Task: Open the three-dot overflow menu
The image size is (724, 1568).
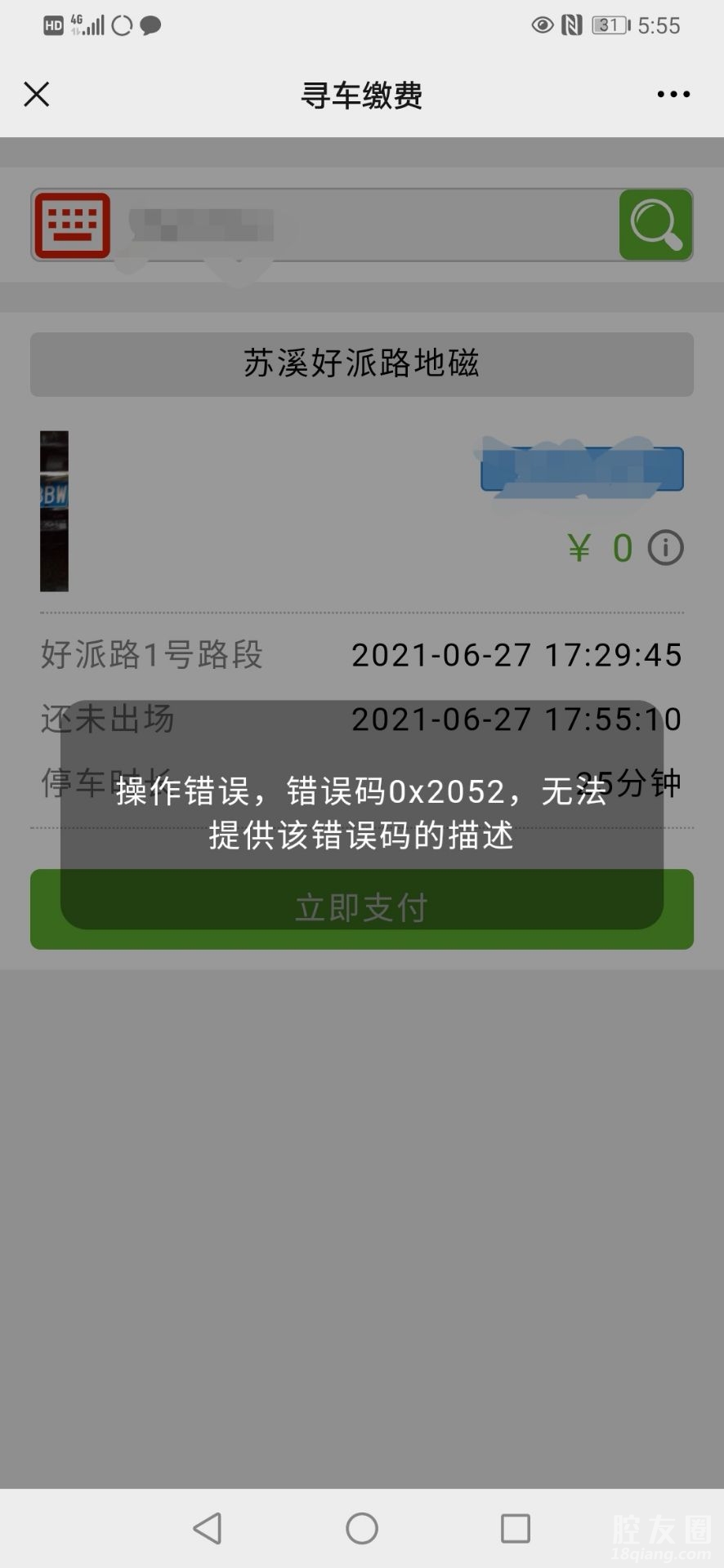Action: pos(673,95)
